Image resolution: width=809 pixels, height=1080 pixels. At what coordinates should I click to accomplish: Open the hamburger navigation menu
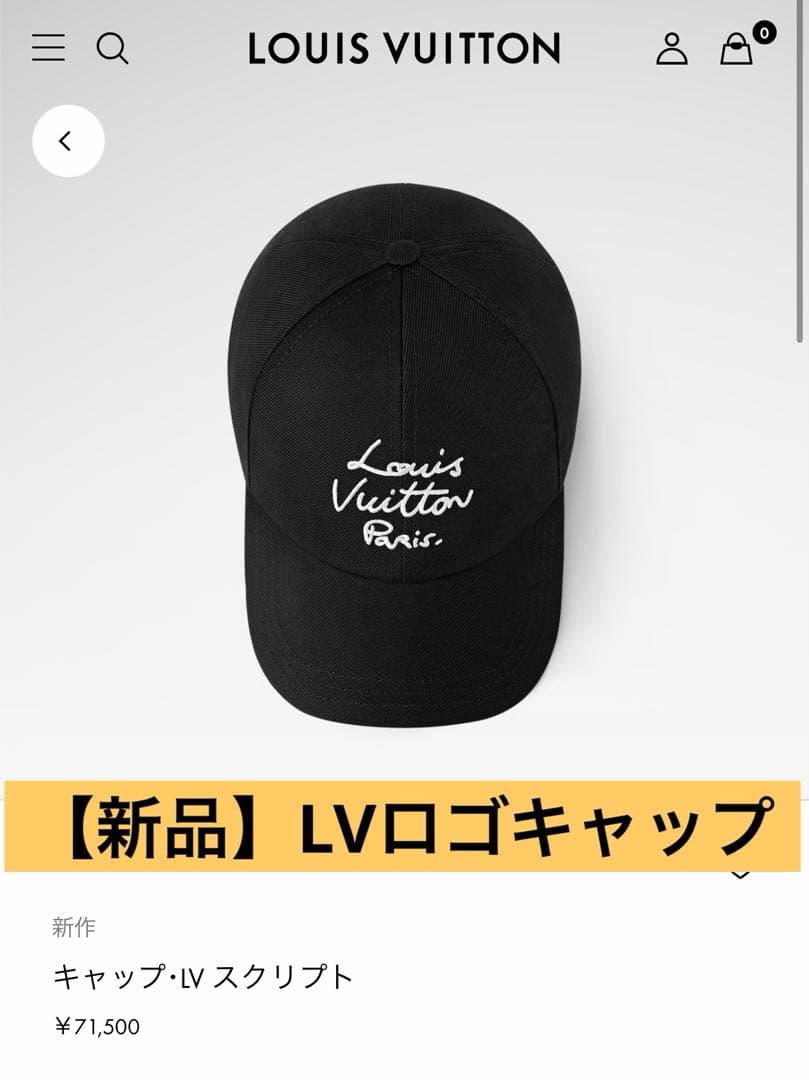(47, 48)
